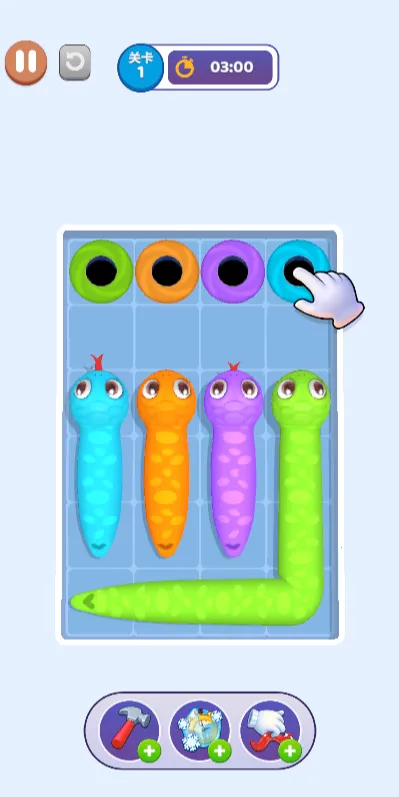
Task: Tap the grey restart level button
Action: (x=75, y=63)
